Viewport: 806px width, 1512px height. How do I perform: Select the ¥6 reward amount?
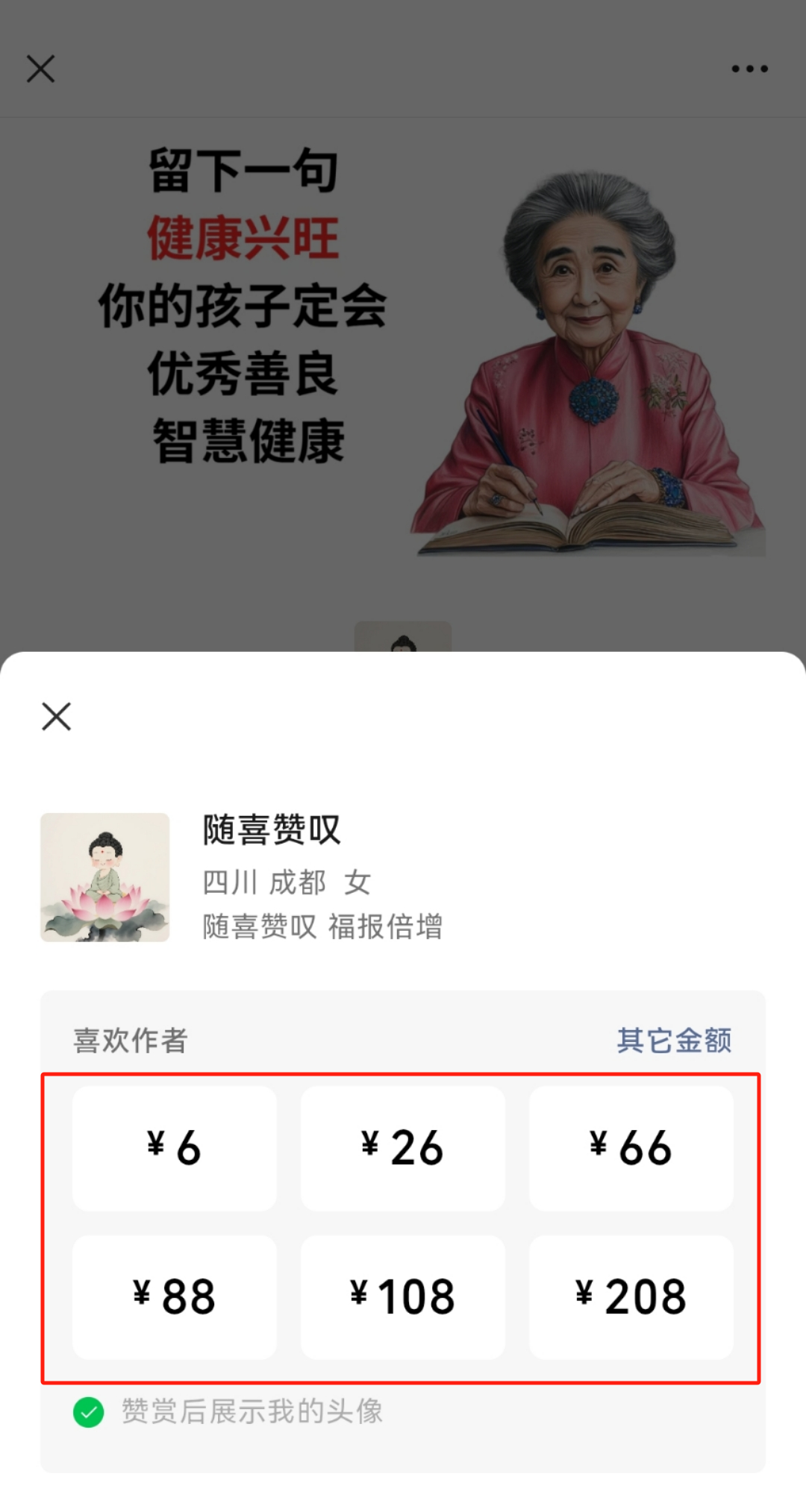point(174,1147)
